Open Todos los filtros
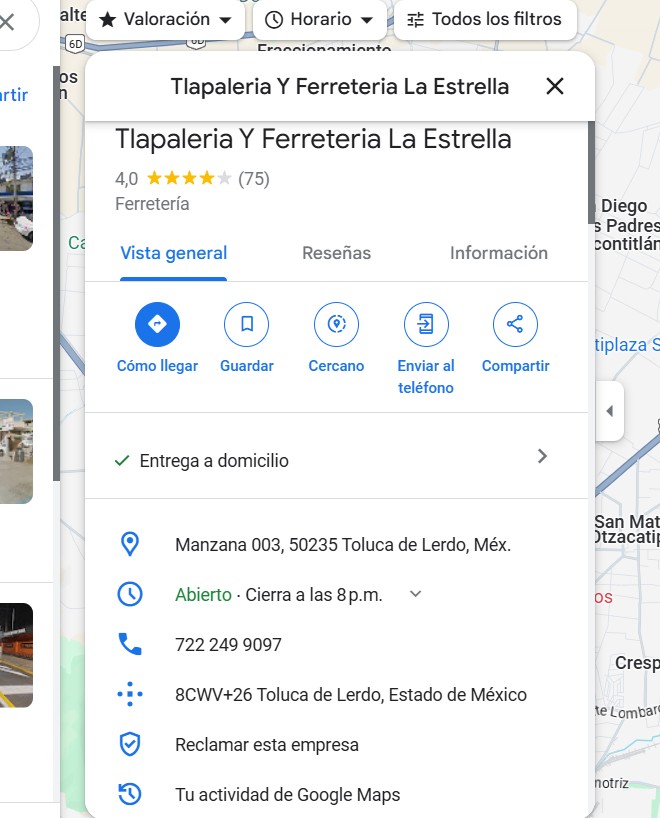This screenshot has width=660, height=818. click(483, 19)
